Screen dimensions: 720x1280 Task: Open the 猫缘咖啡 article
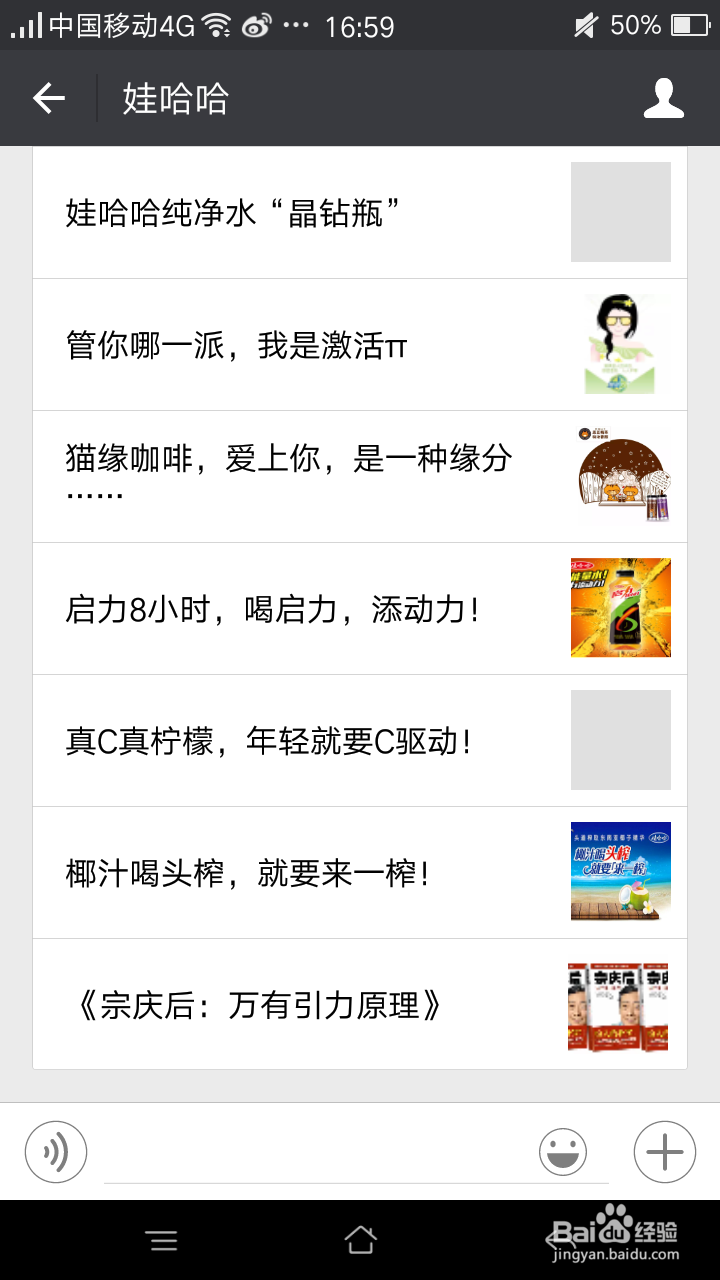point(360,476)
